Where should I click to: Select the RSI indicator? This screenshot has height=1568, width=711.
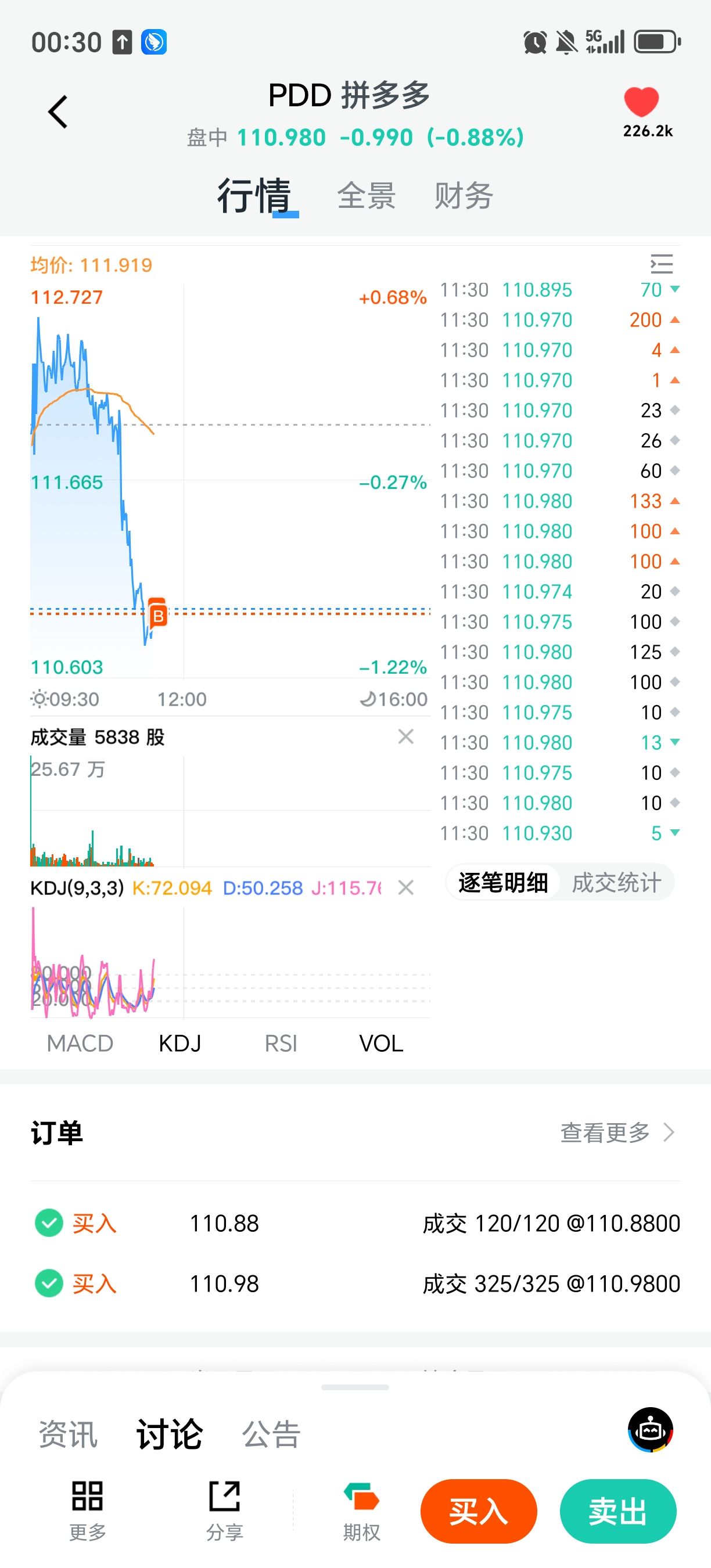click(281, 1044)
